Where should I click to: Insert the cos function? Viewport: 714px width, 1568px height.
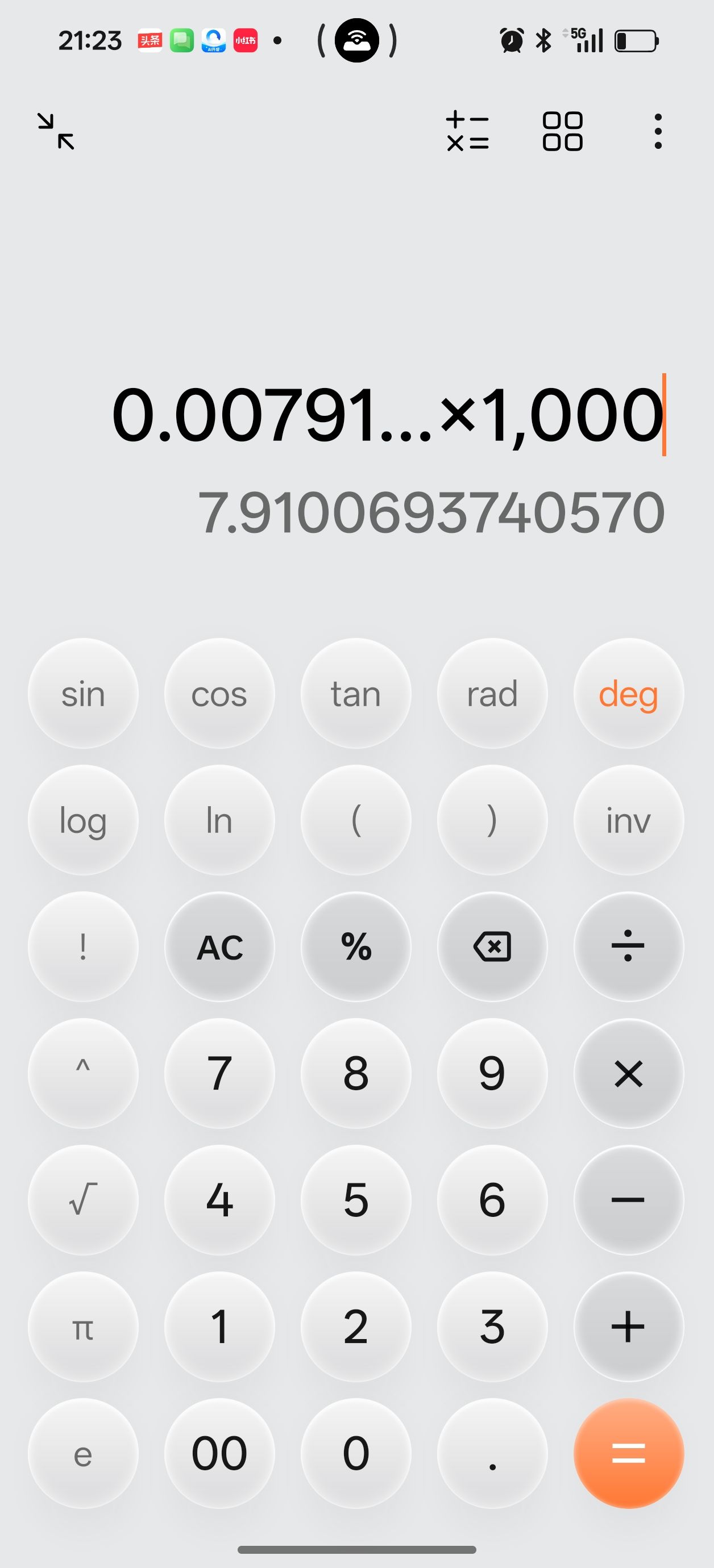tap(219, 693)
